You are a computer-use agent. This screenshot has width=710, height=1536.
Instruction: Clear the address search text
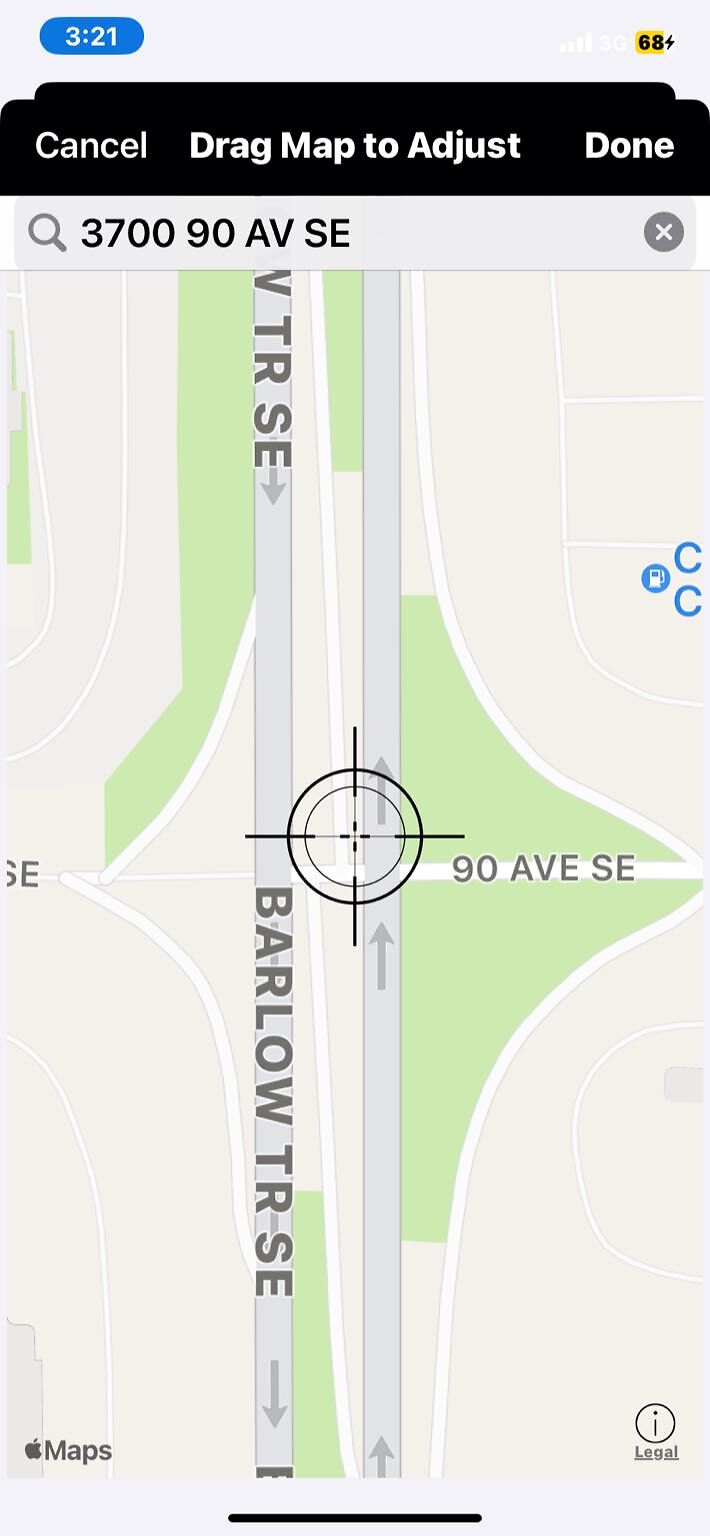(663, 233)
